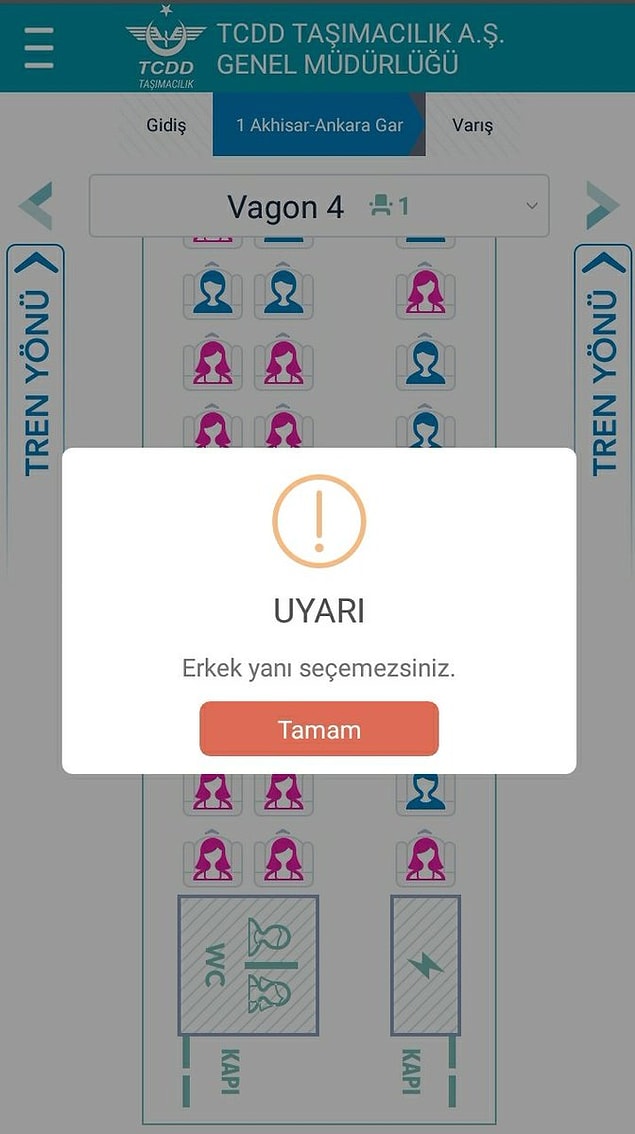This screenshot has width=635, height=1134.
Task: Switch to the Gidiş step
Action: coord(166,126)
